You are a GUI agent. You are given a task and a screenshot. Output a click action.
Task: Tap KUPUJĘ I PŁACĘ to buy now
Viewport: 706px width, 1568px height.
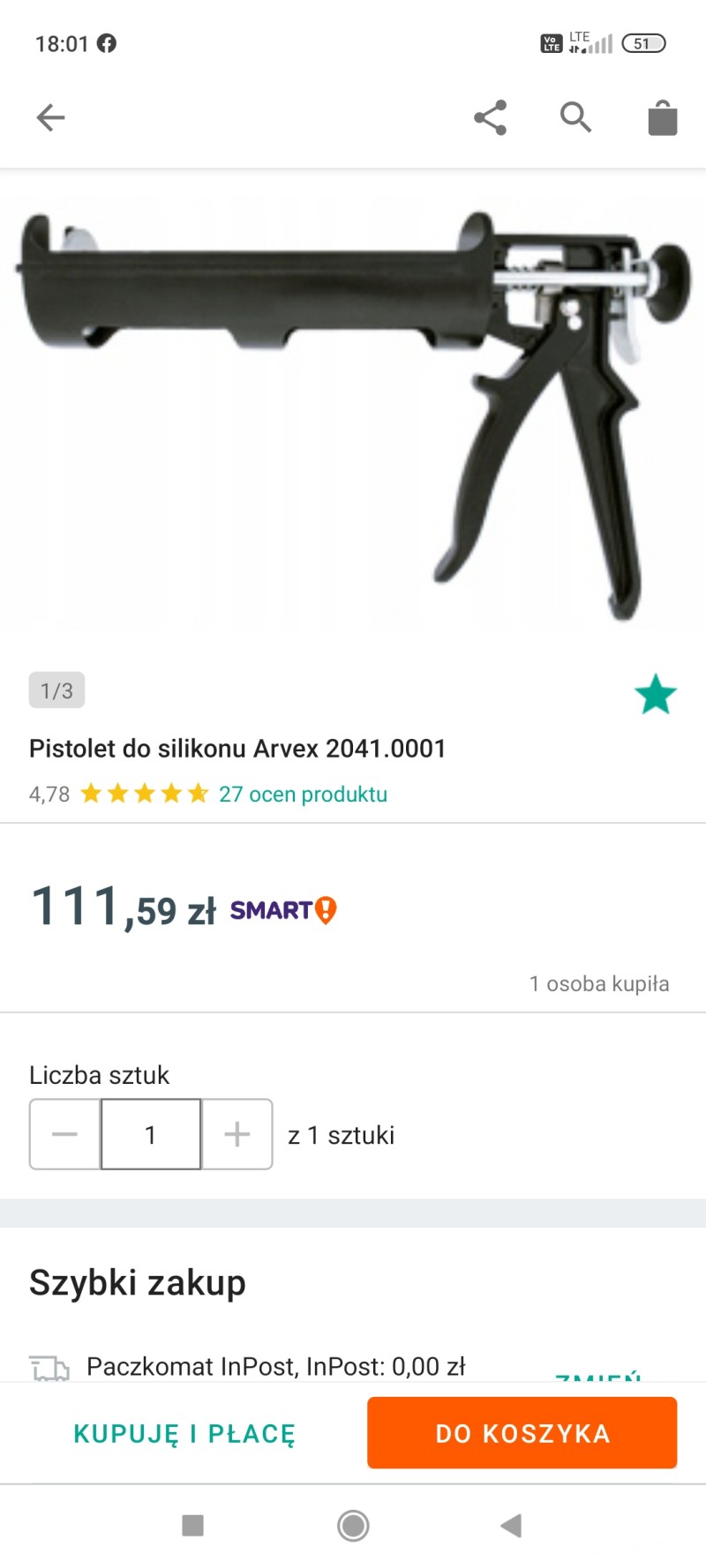tap(184, 1433)
